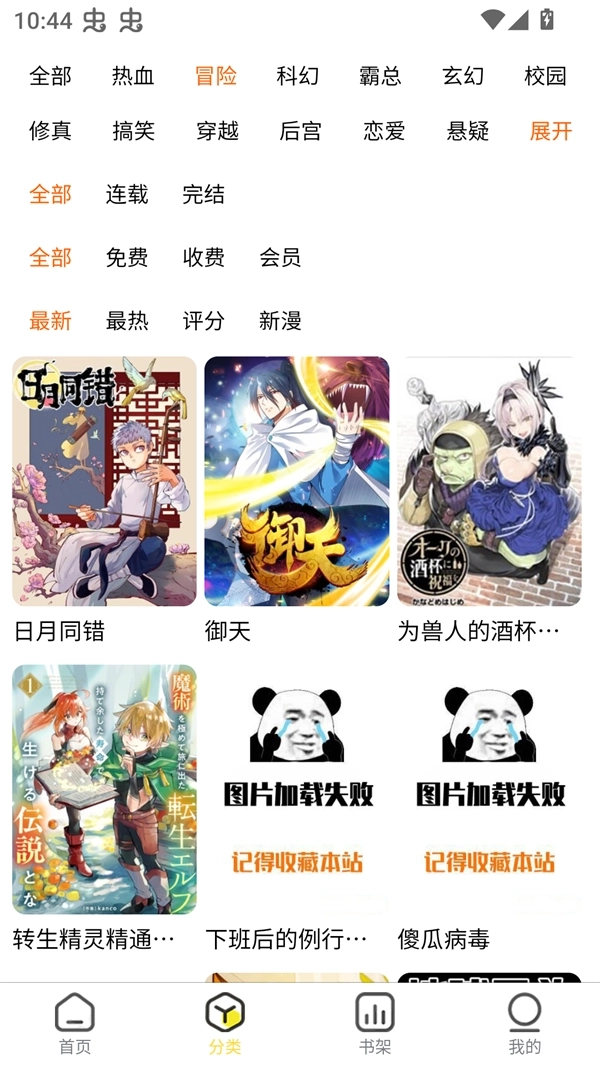Select the 全部 genre filter
The image size is (600, 1066).
pyautogui.click(x=50, y=76)
